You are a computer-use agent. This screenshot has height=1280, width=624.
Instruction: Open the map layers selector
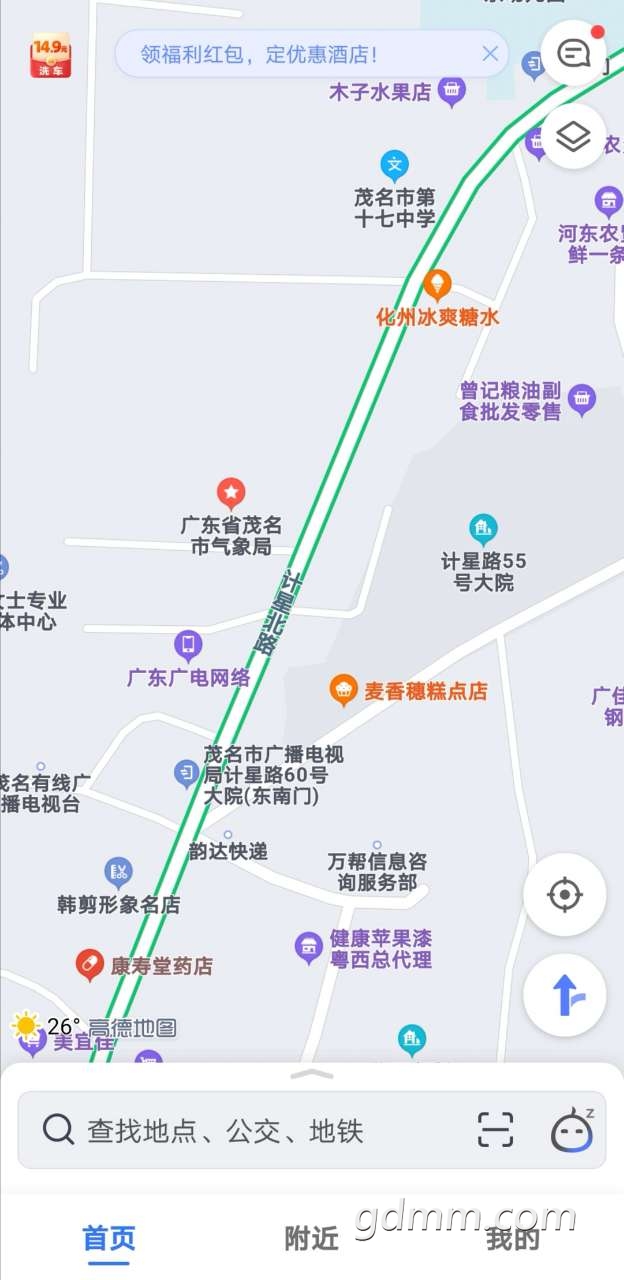point(574,137)
